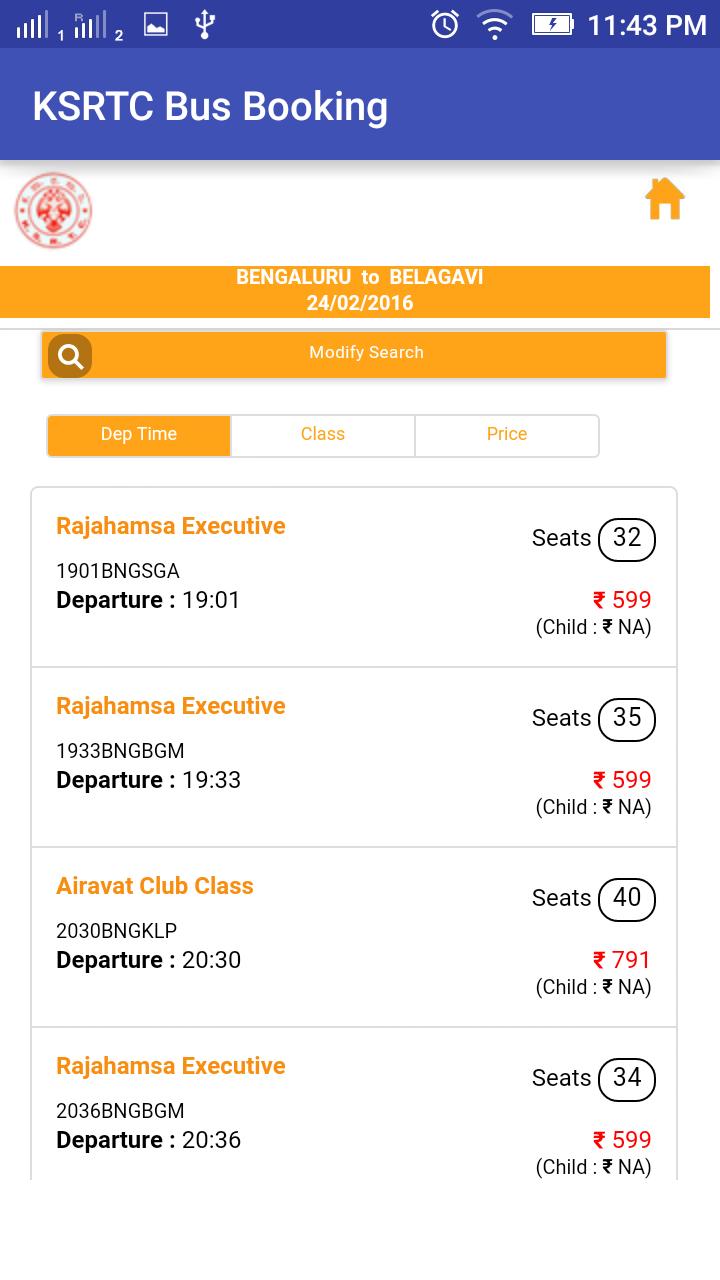Tap the magnifier search icon

tap(69, 355)
